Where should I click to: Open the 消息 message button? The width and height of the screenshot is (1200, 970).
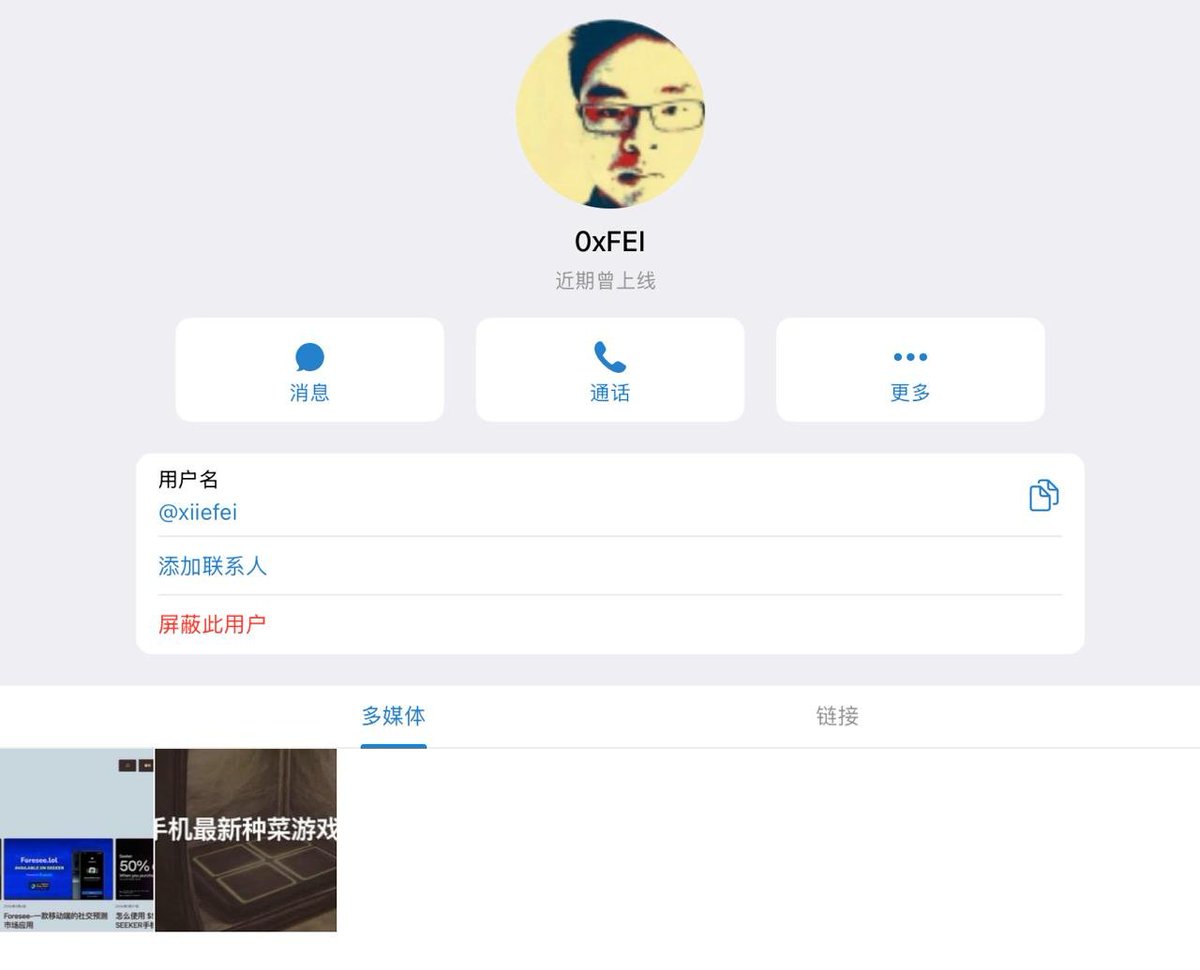click(309, 370)
